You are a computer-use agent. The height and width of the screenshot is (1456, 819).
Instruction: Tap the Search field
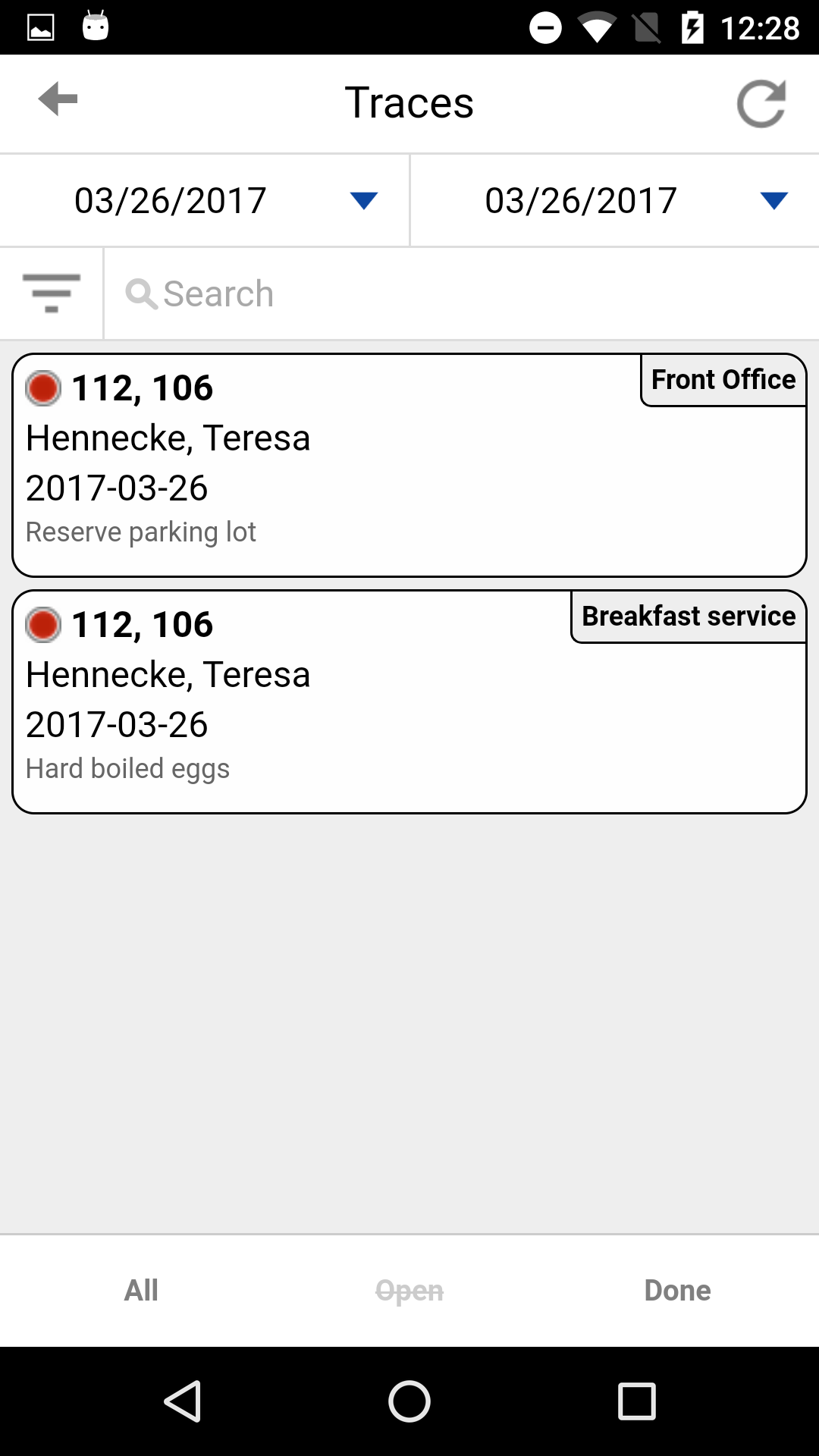click(x=461, y=293)
